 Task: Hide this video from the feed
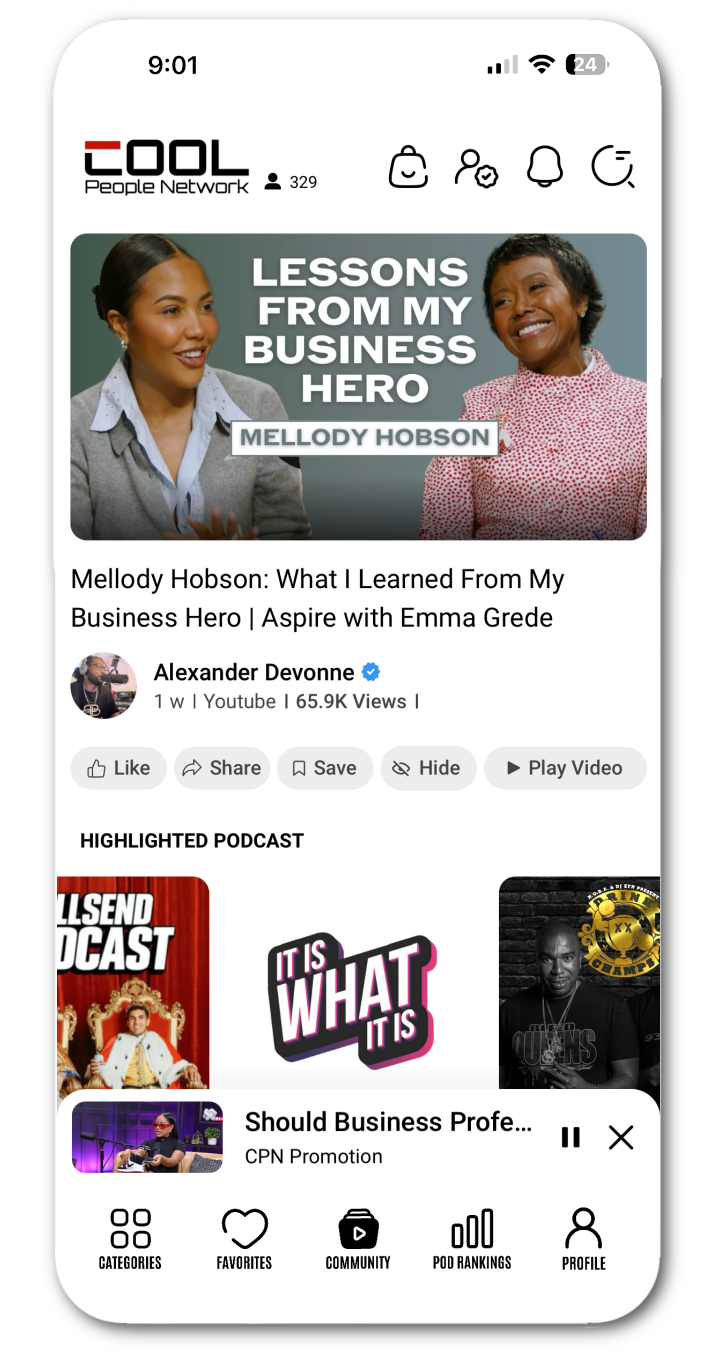(427, 768)
